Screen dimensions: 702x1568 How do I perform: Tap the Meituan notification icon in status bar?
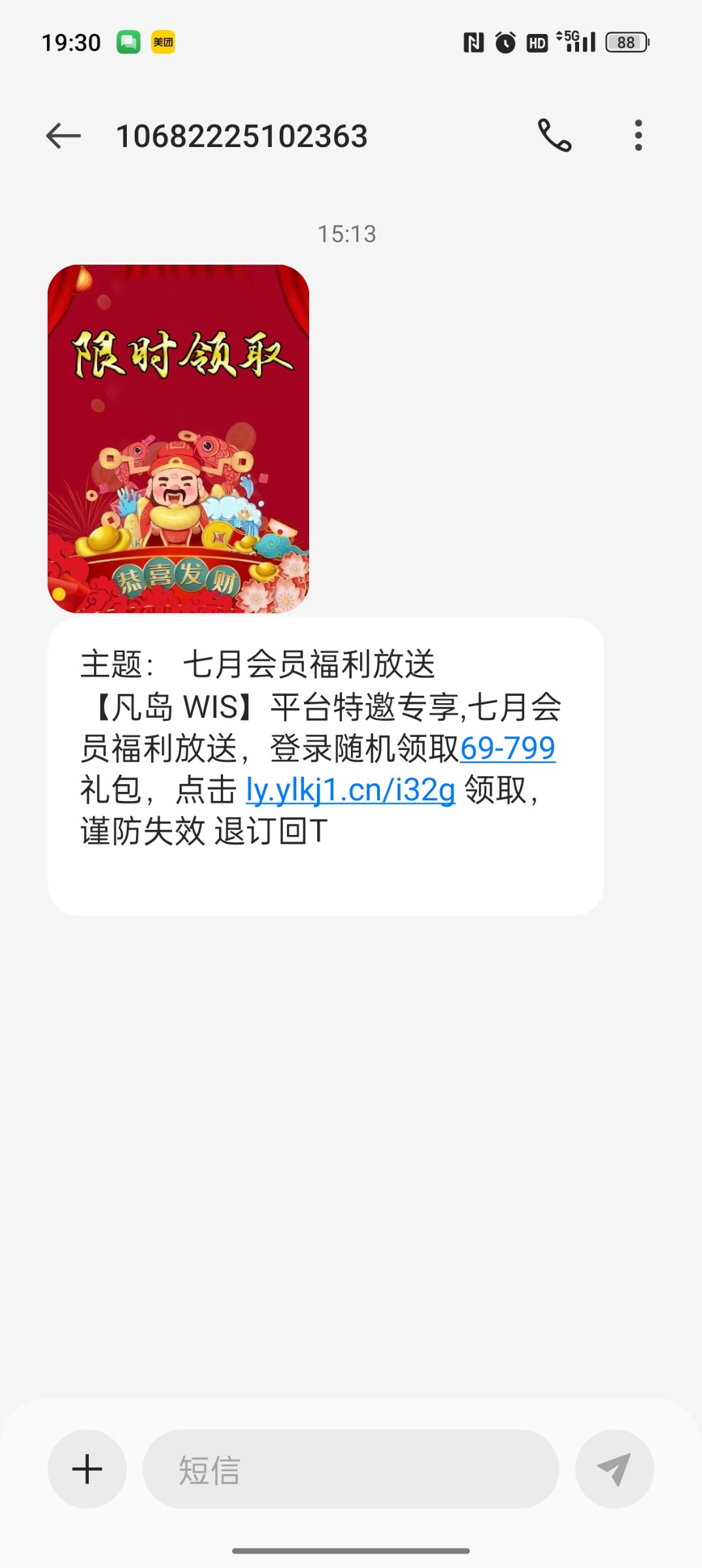tap(164, 41)
